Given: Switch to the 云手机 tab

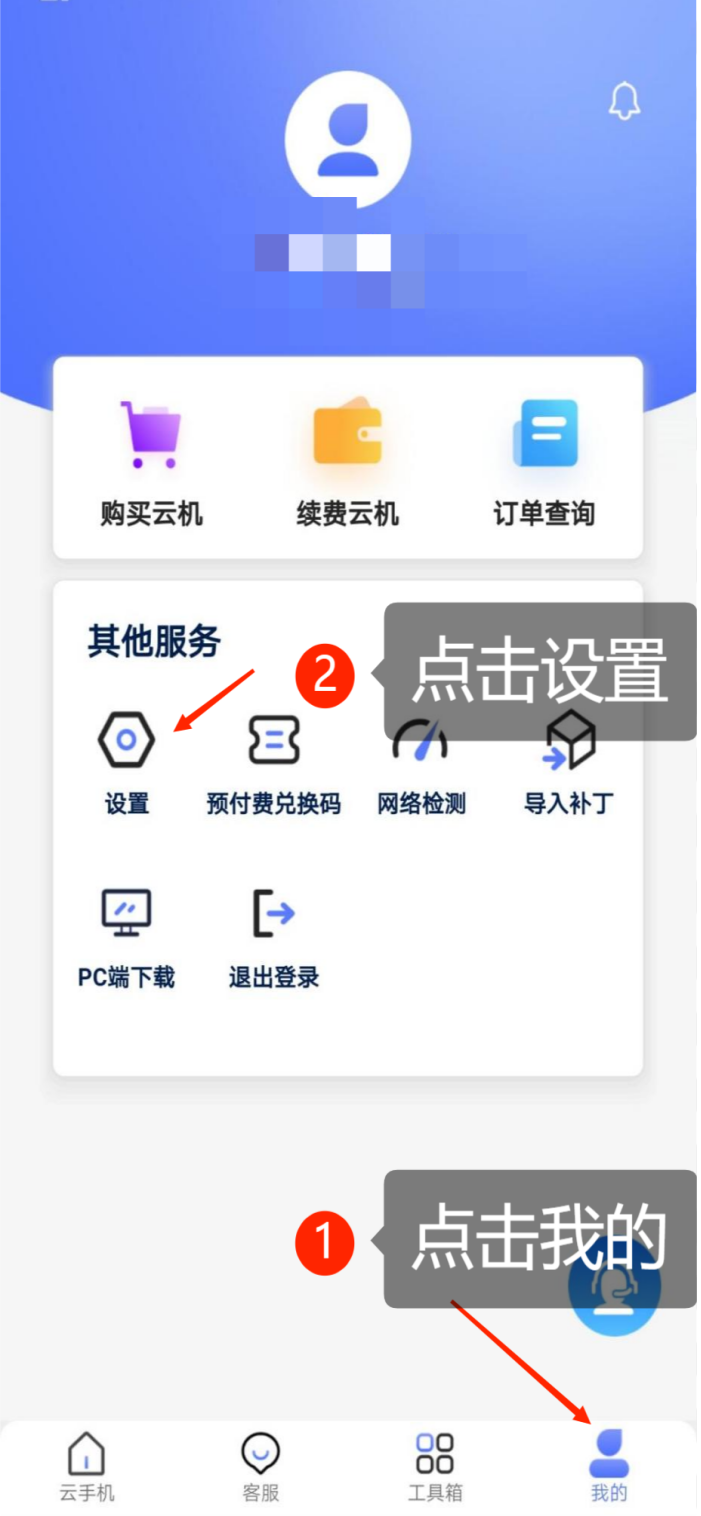Looking at the screenshot, I should tap(87, 1467).
